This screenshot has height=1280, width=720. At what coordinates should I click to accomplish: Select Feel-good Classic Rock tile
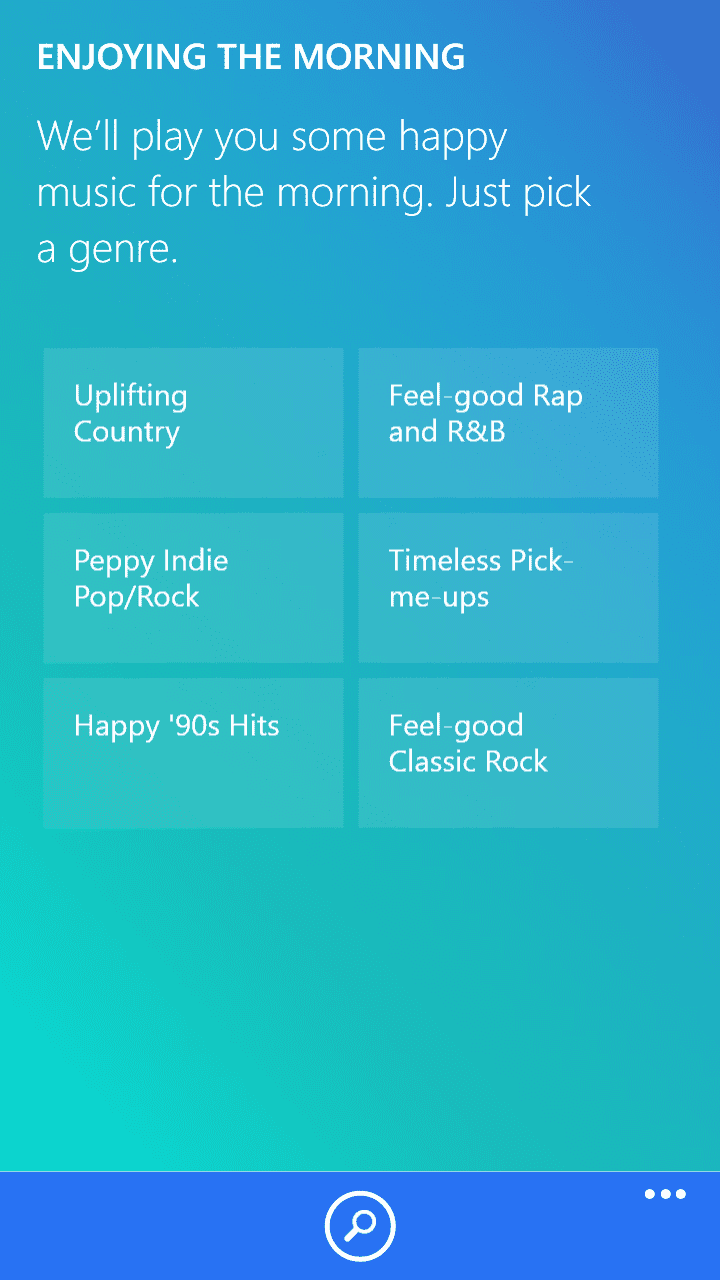(x=508, y=753)
